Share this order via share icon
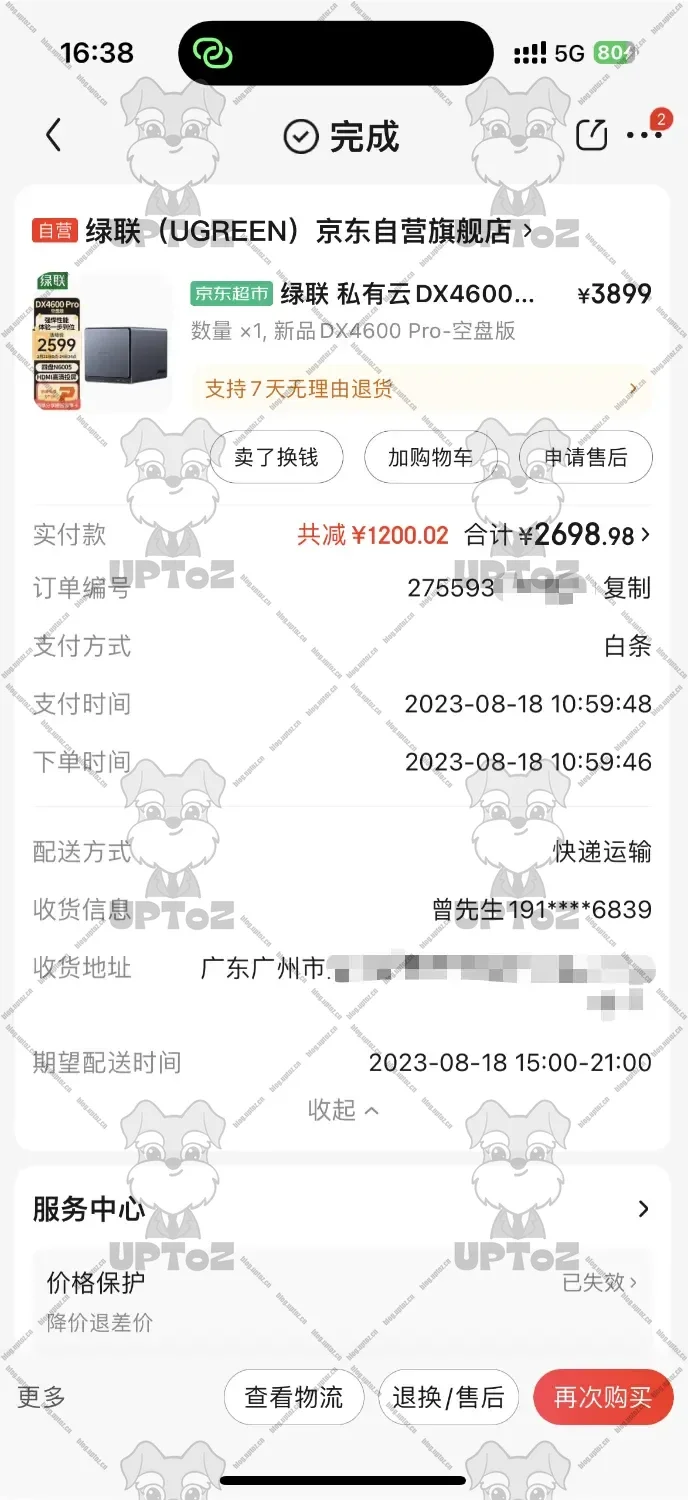 coord(592,135)
